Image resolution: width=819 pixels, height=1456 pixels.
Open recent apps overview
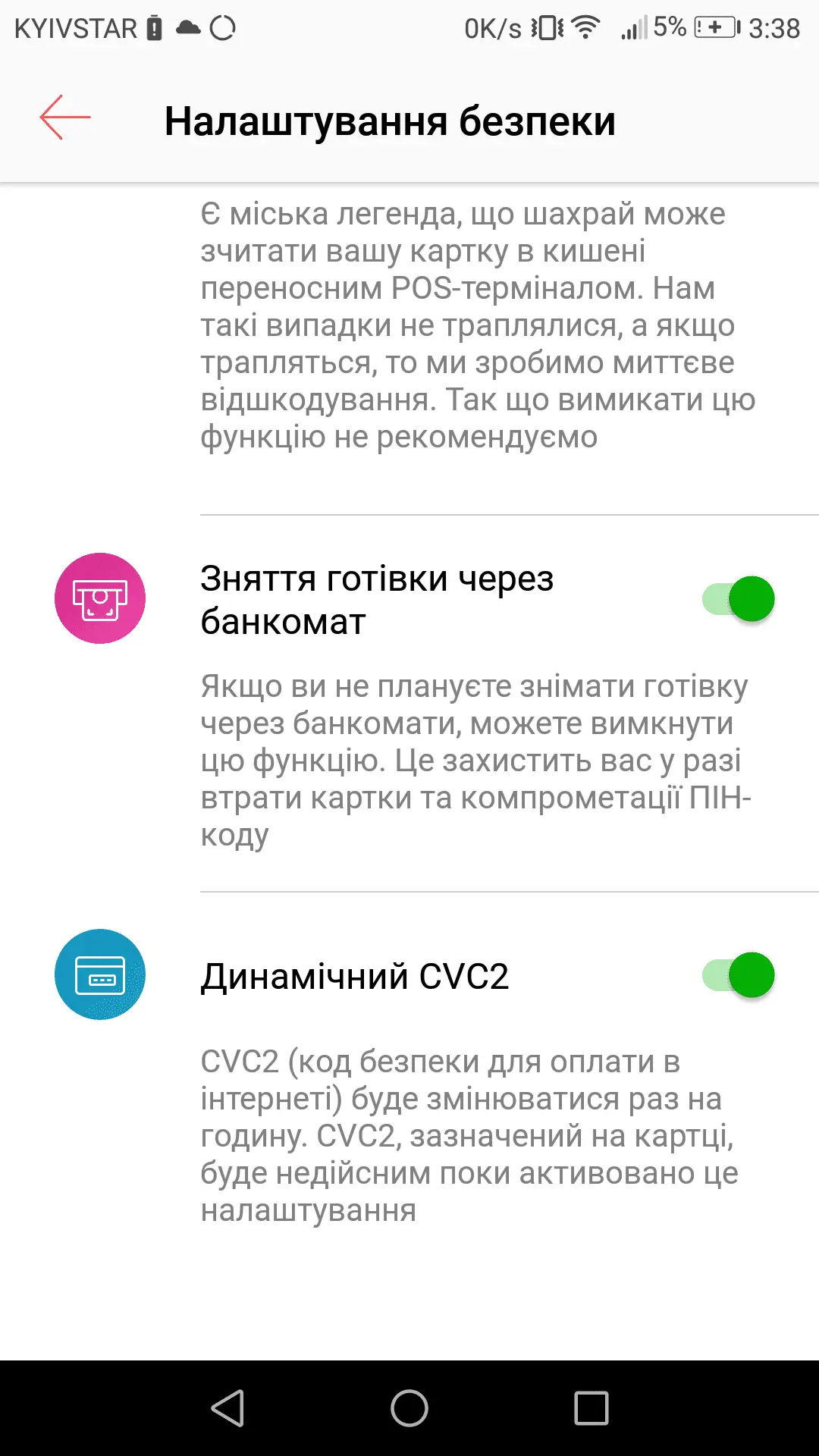tap(591, 1408)
